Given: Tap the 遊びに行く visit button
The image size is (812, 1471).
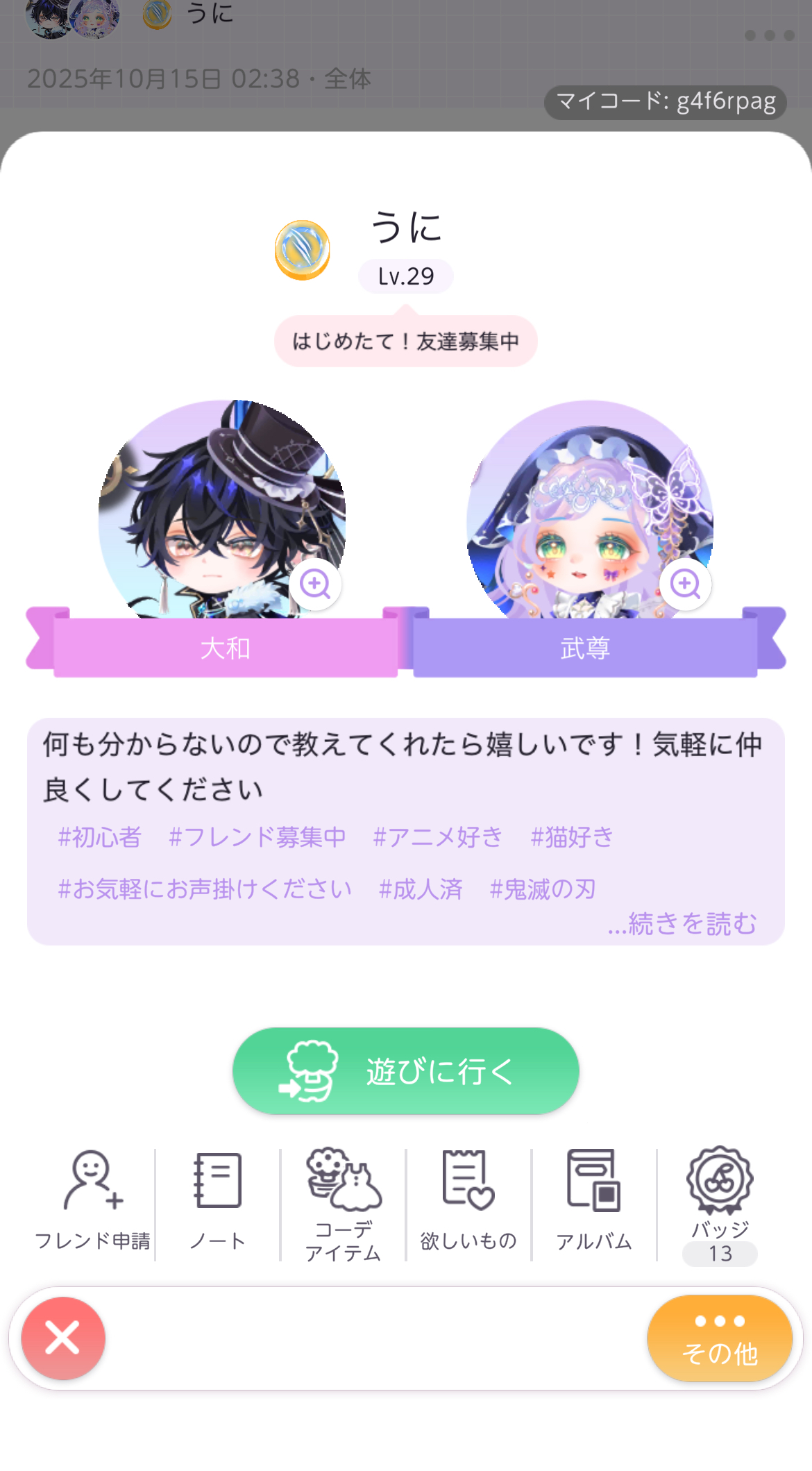Looking at the screenshot, I should [x=405, y=1071].
